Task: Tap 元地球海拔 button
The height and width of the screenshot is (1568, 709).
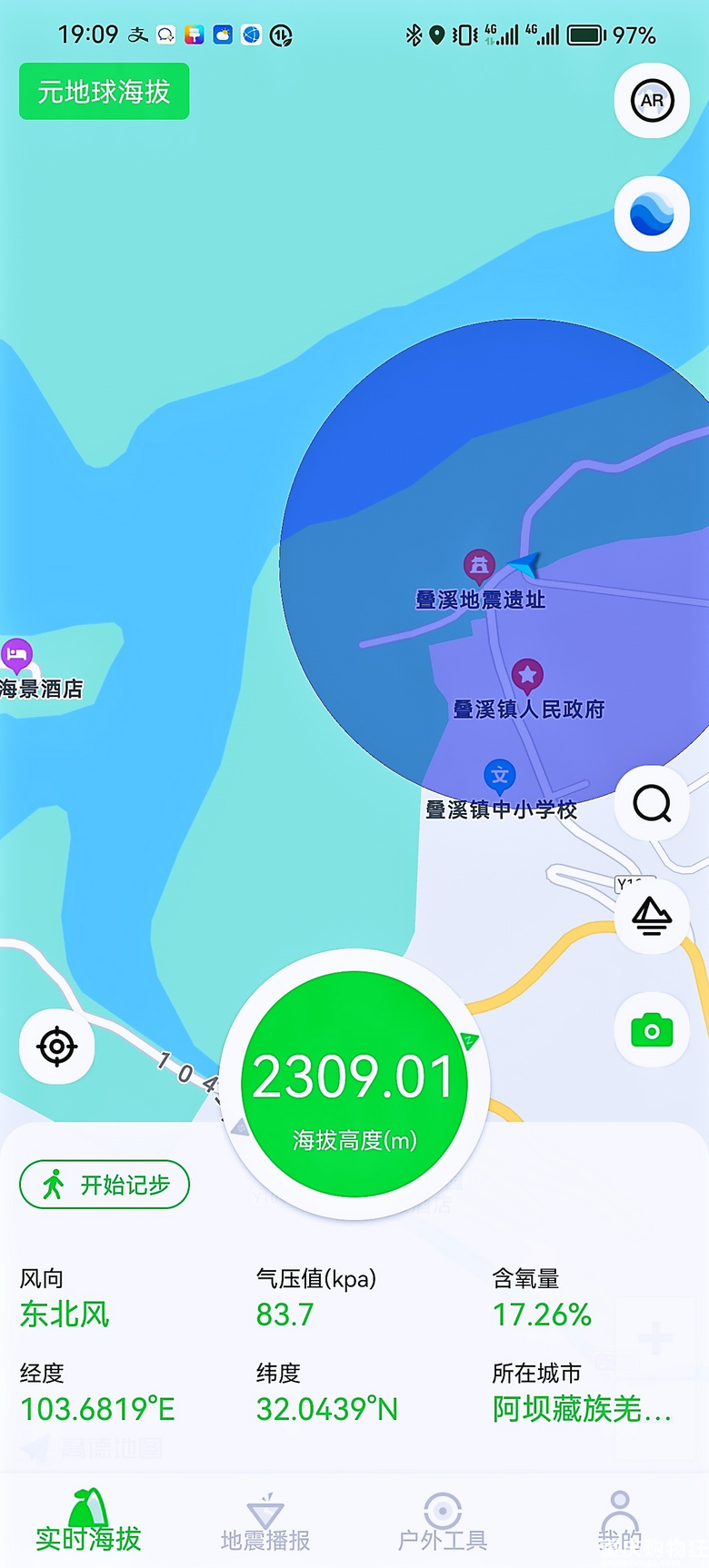Action: [104, 92]
